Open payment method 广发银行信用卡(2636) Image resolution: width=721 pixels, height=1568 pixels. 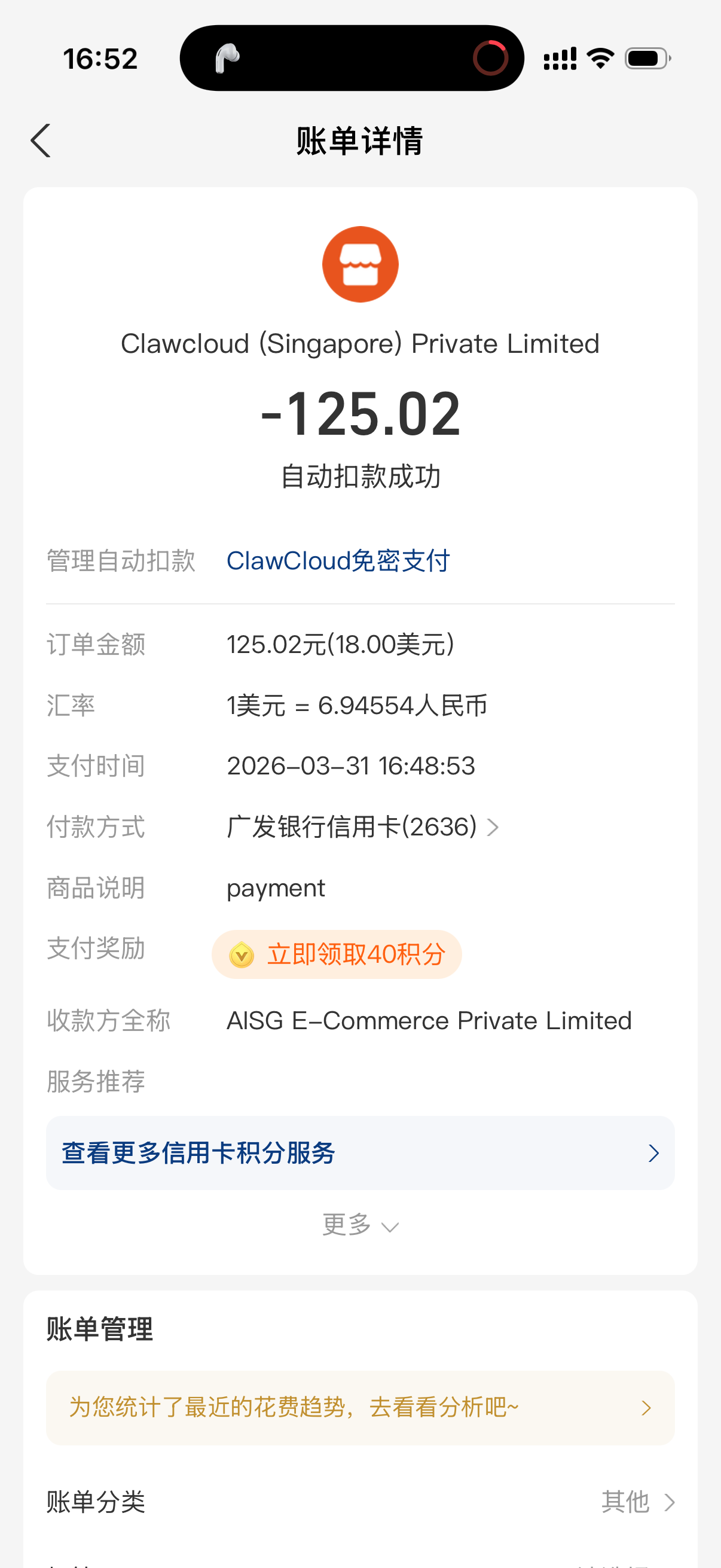click(363, 827)
